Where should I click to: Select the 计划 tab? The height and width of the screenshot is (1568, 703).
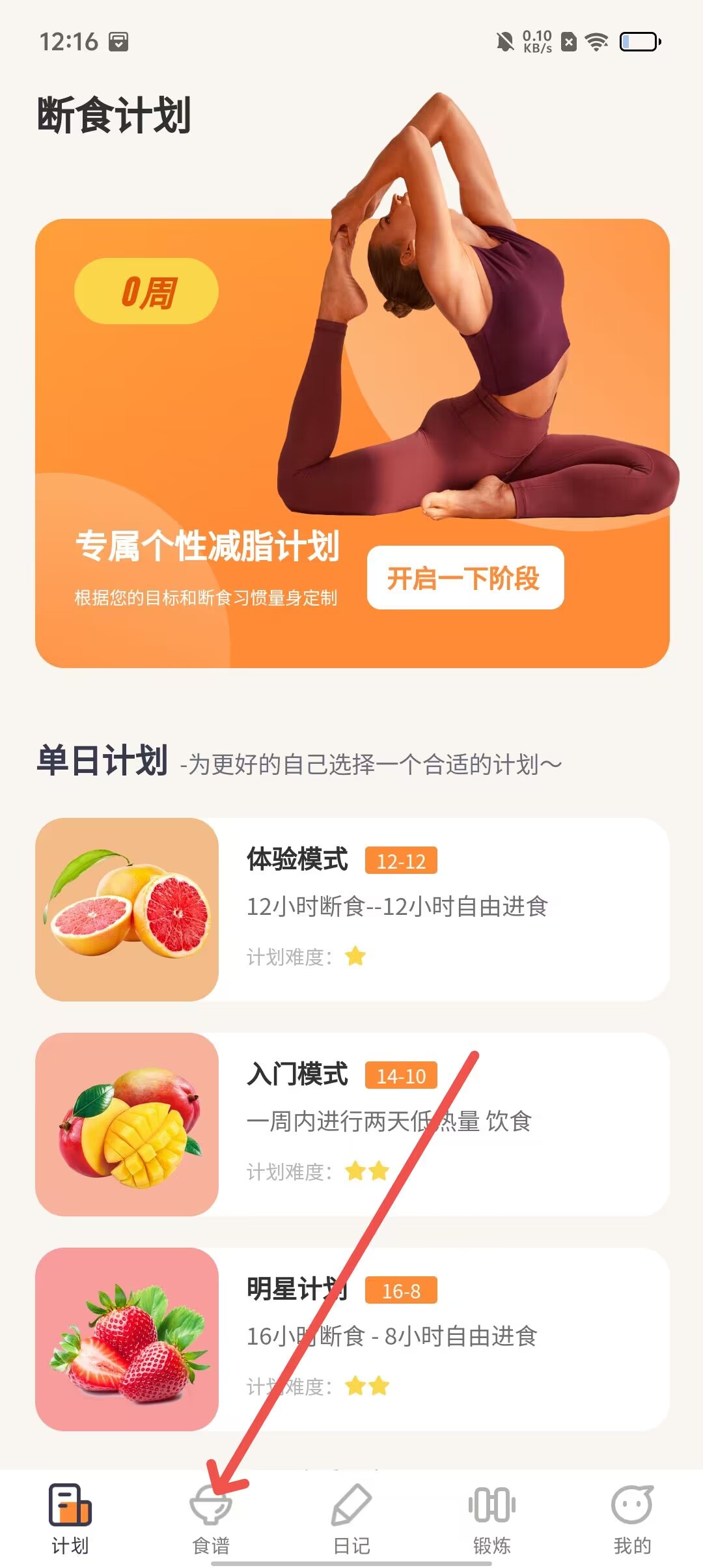pyautogui.click(x=70, y=1519)
